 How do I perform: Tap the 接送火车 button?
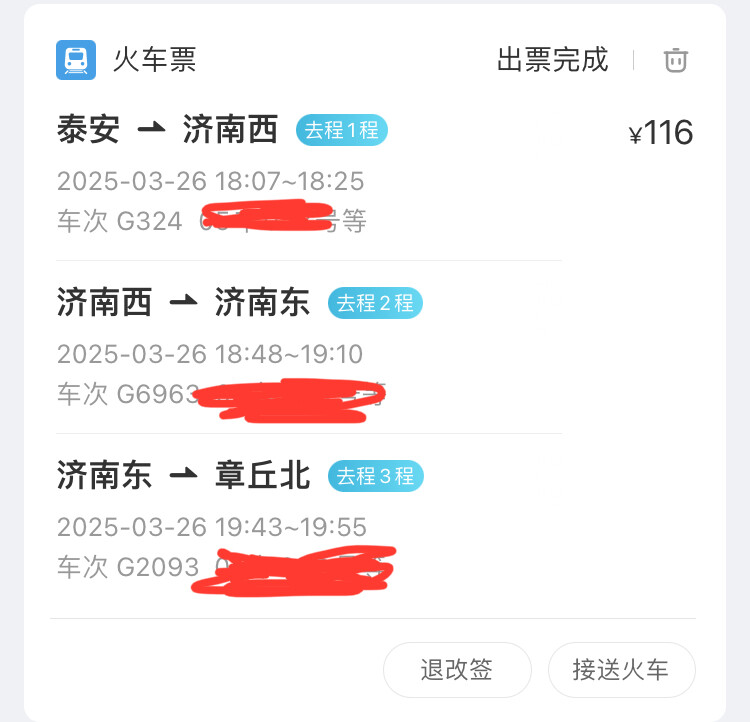tap(621, 669)
